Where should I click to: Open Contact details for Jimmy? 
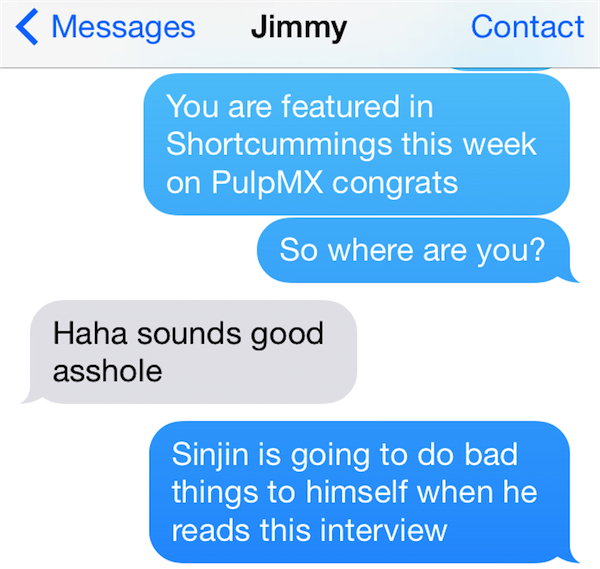(x=526, y=28)
